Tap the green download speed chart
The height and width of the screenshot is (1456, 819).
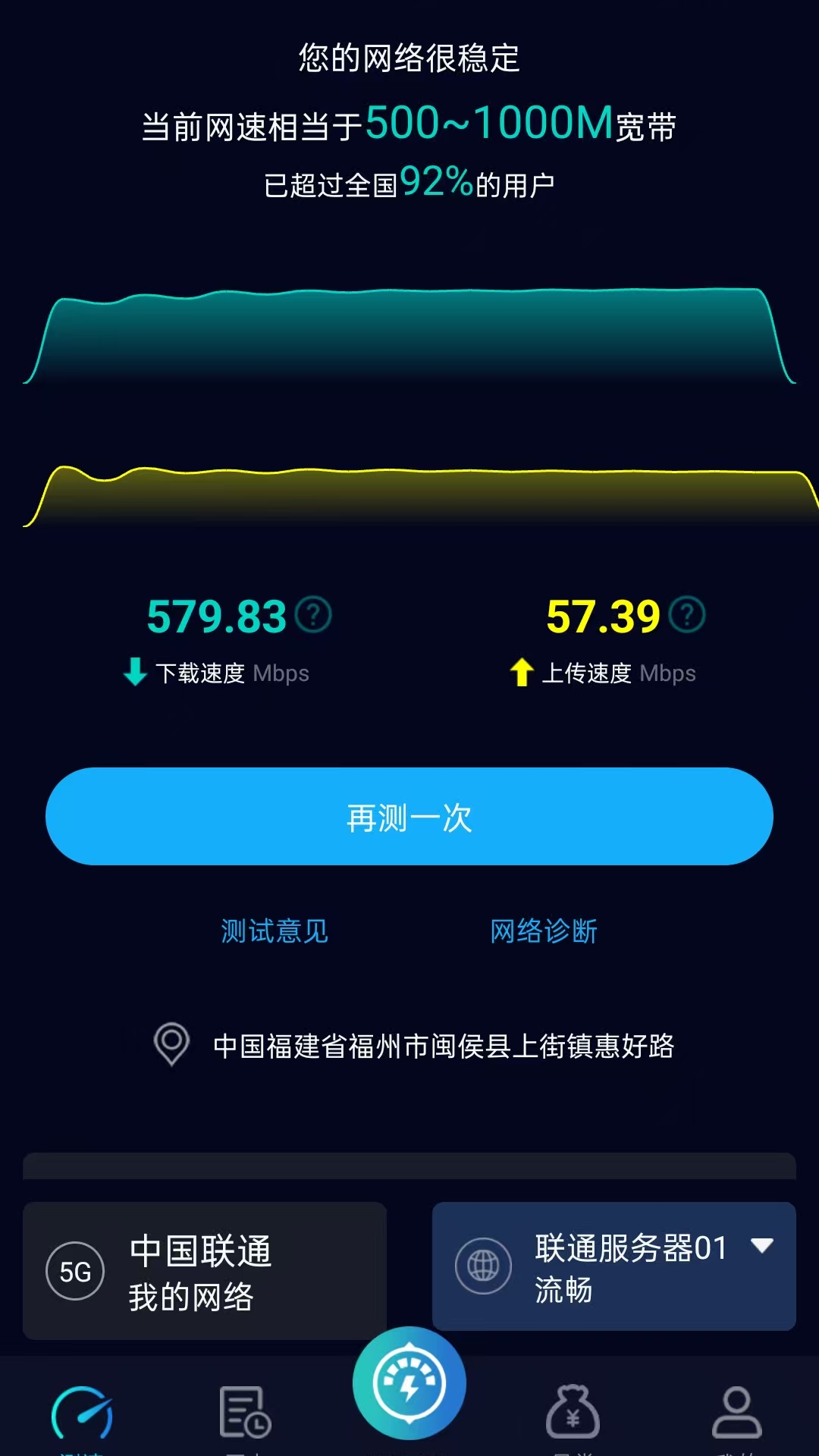(409, 334)
